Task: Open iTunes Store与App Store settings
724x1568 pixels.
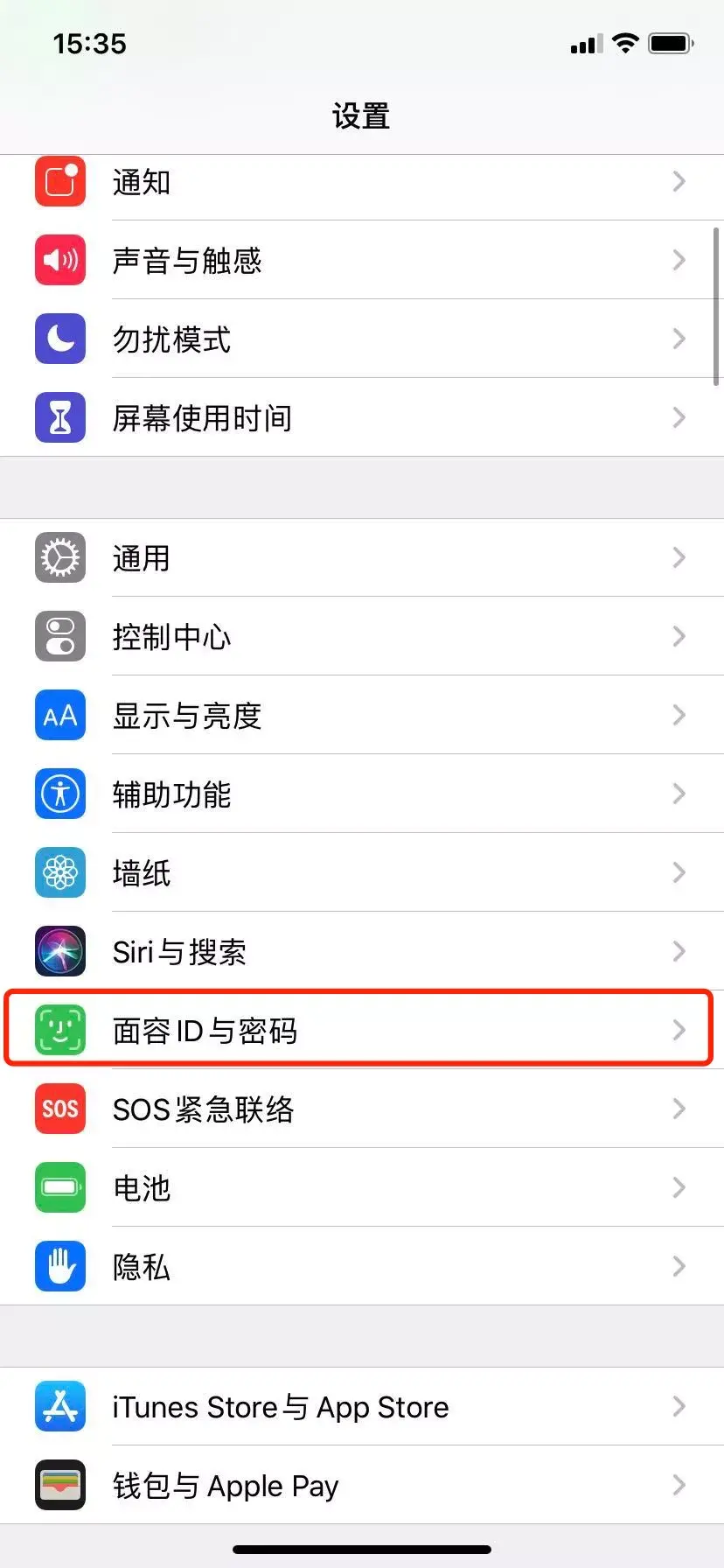Action: [362, 1406]
